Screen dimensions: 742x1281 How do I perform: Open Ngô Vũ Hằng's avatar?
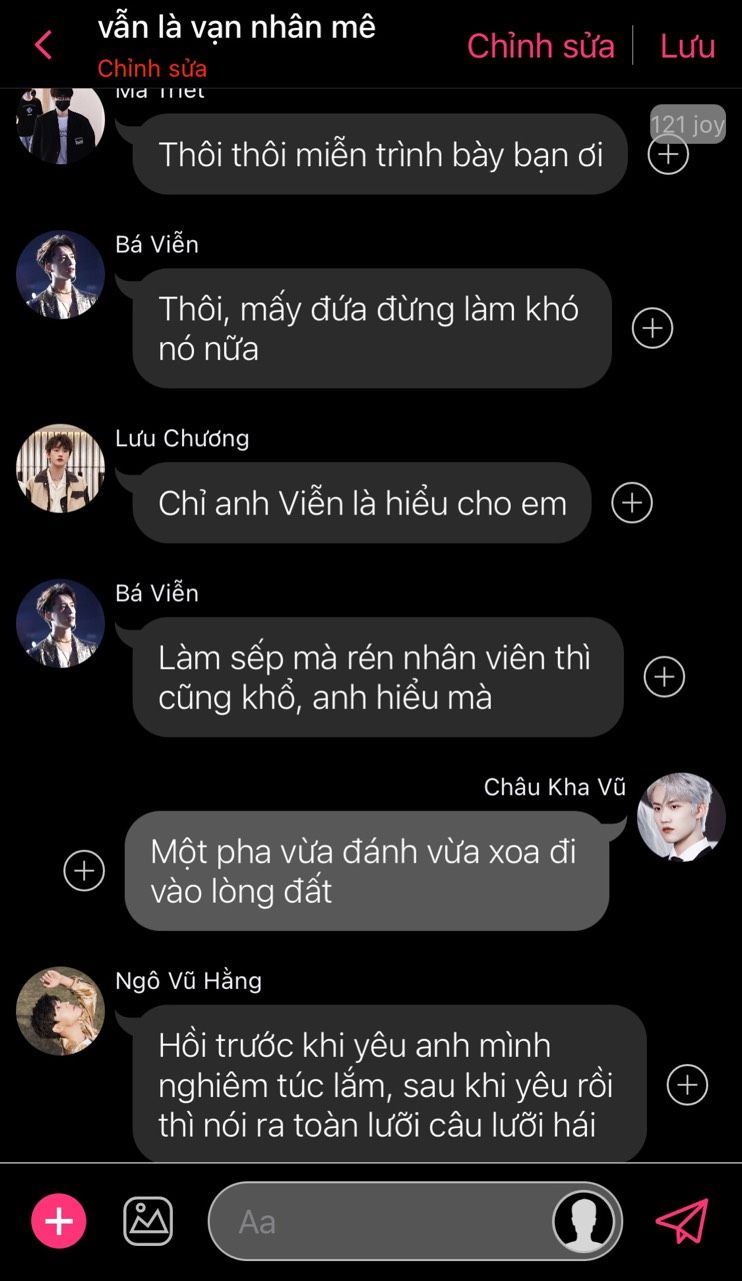tap(60, 1010)
